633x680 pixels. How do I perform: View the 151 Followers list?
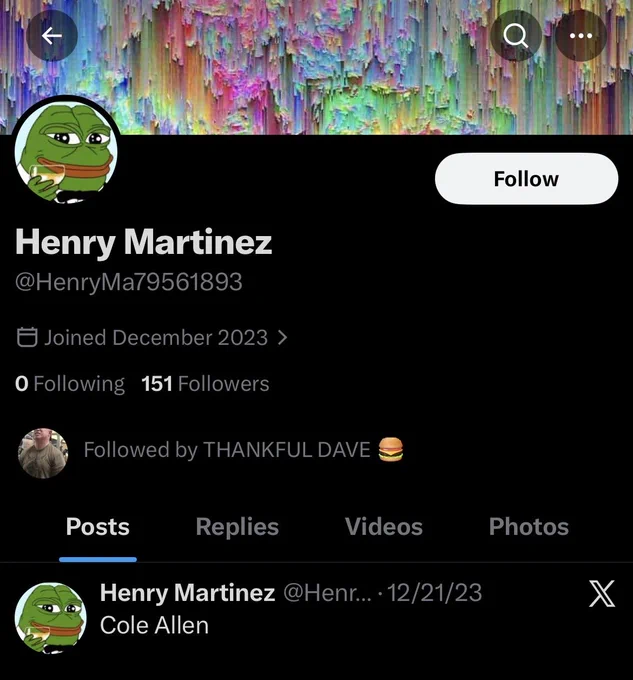pos(205,384)
